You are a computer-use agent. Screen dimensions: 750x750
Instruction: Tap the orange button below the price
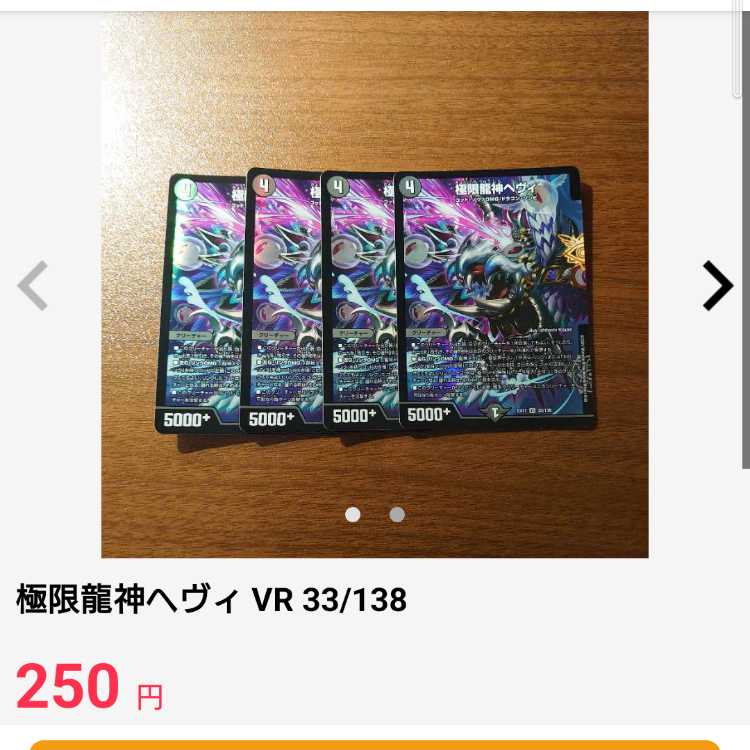(x=375, y=744)
